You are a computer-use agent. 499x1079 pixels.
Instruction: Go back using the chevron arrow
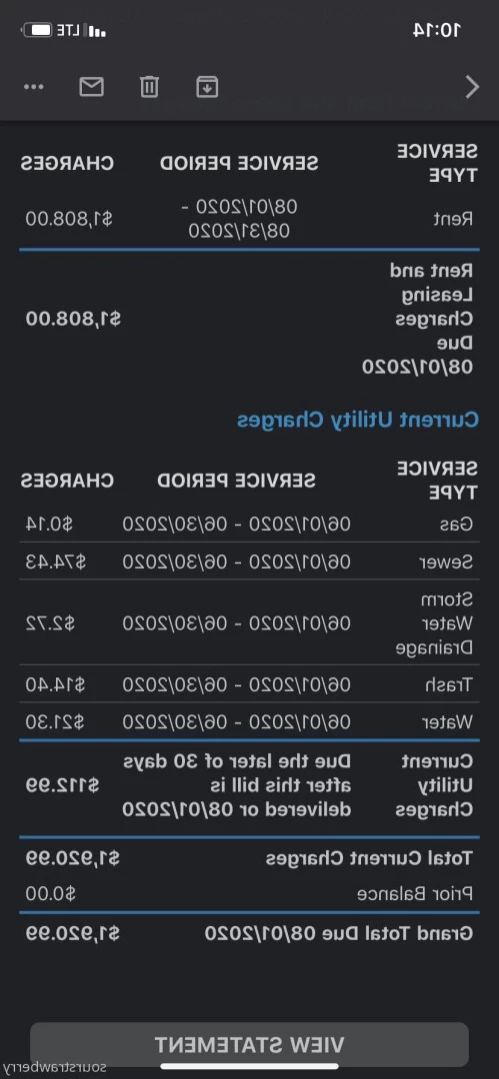click(x=472, y=87)
